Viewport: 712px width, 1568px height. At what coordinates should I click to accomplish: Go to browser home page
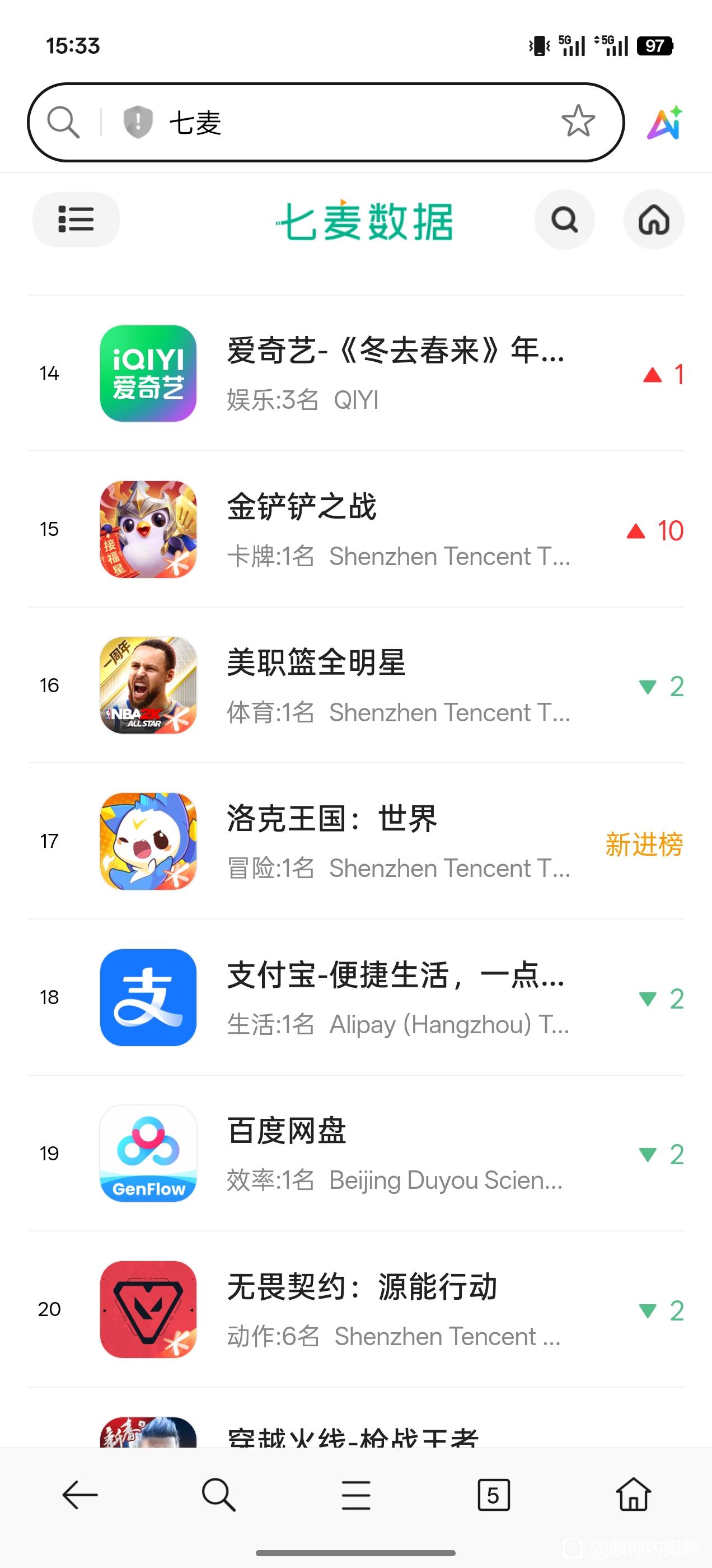pyautogui.click(x=634, y=1495)
